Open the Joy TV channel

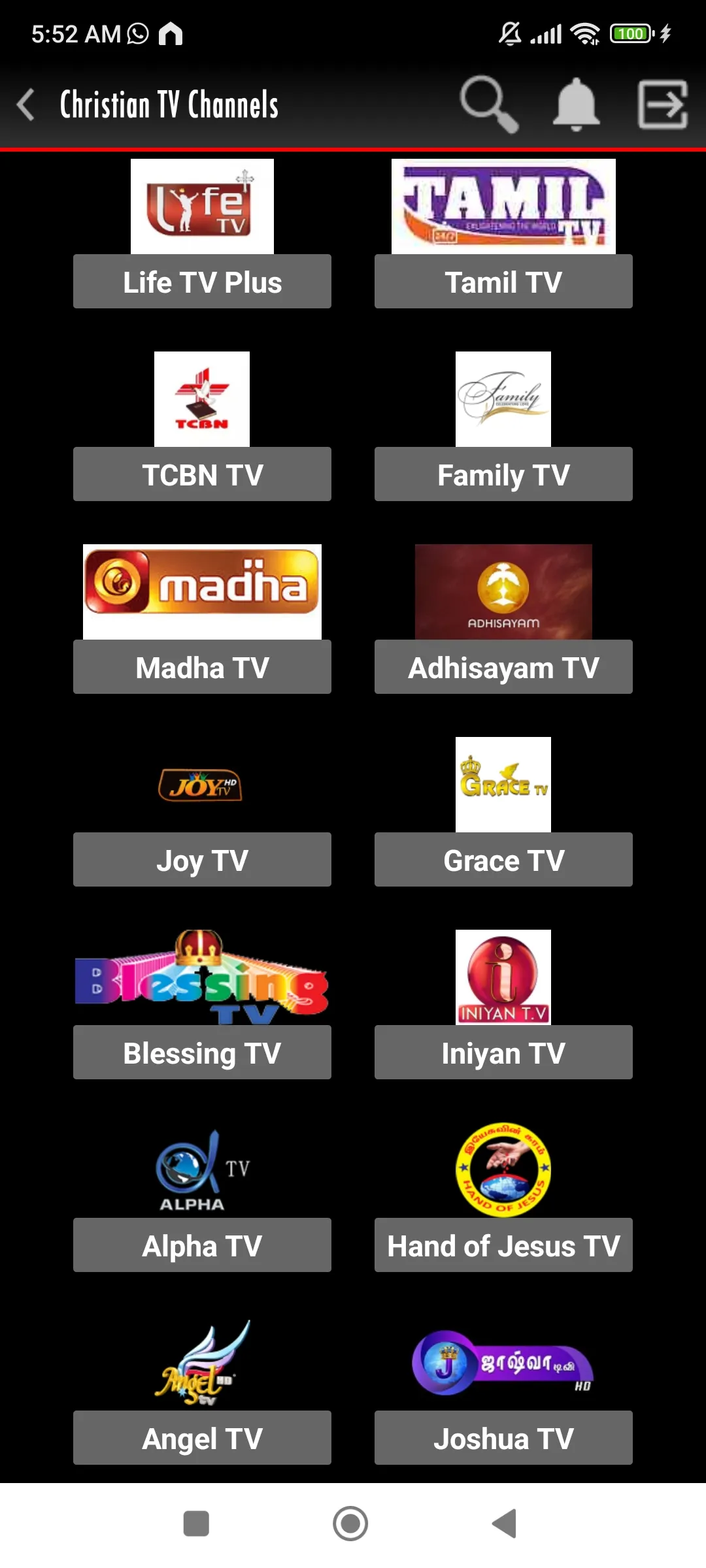click(202, 859)
